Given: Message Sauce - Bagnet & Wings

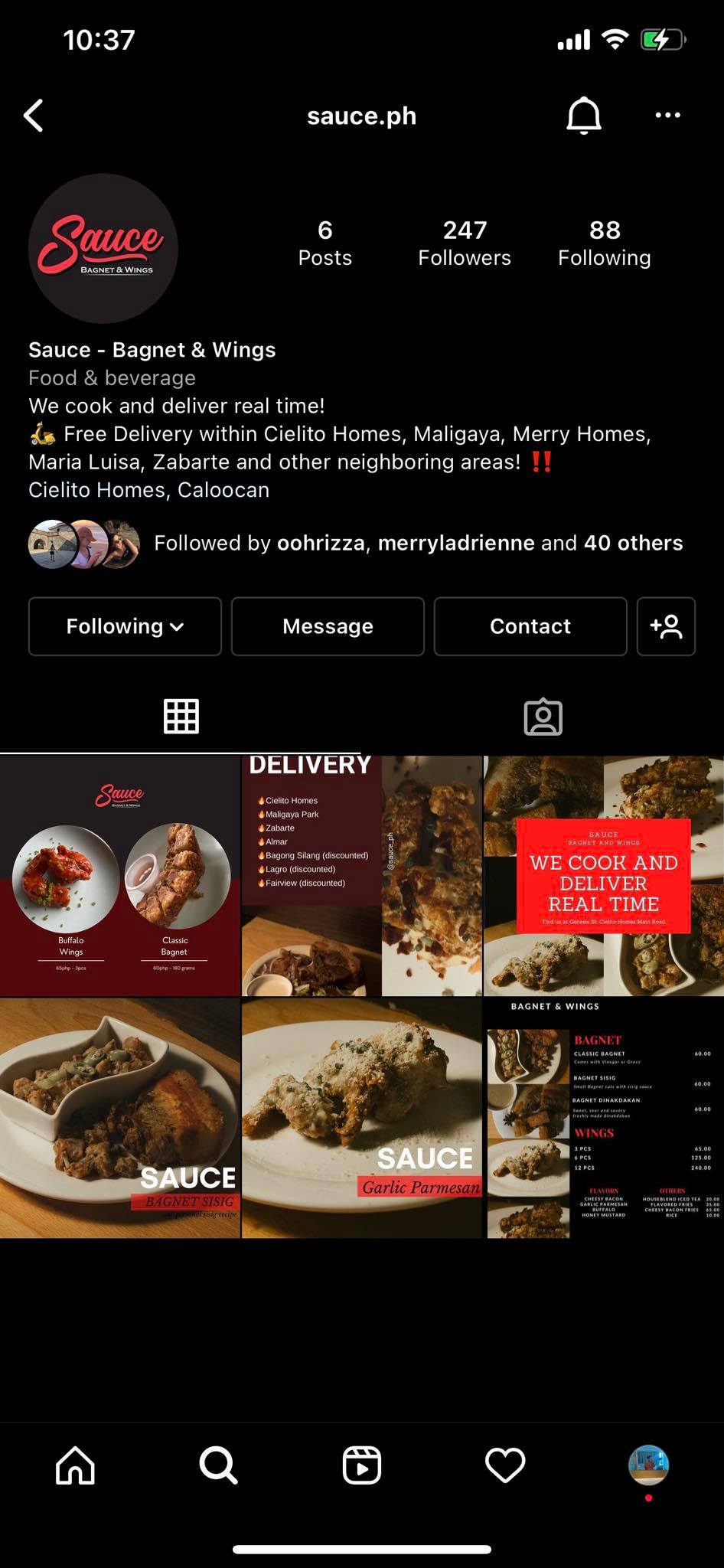Looking at the screenshot, I should tap(328, 626).
